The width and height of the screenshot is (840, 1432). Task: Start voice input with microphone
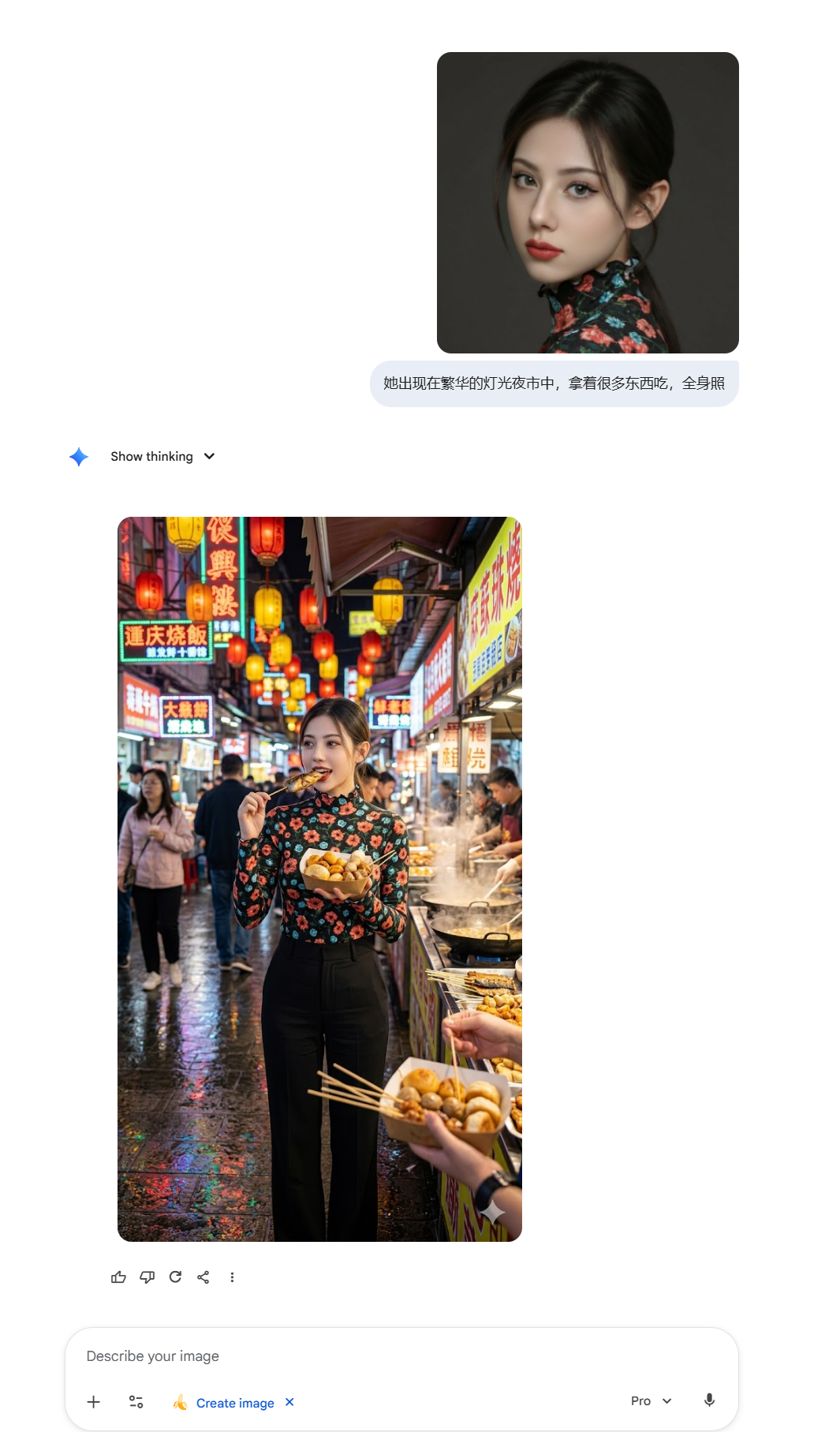coord(709,1400)
